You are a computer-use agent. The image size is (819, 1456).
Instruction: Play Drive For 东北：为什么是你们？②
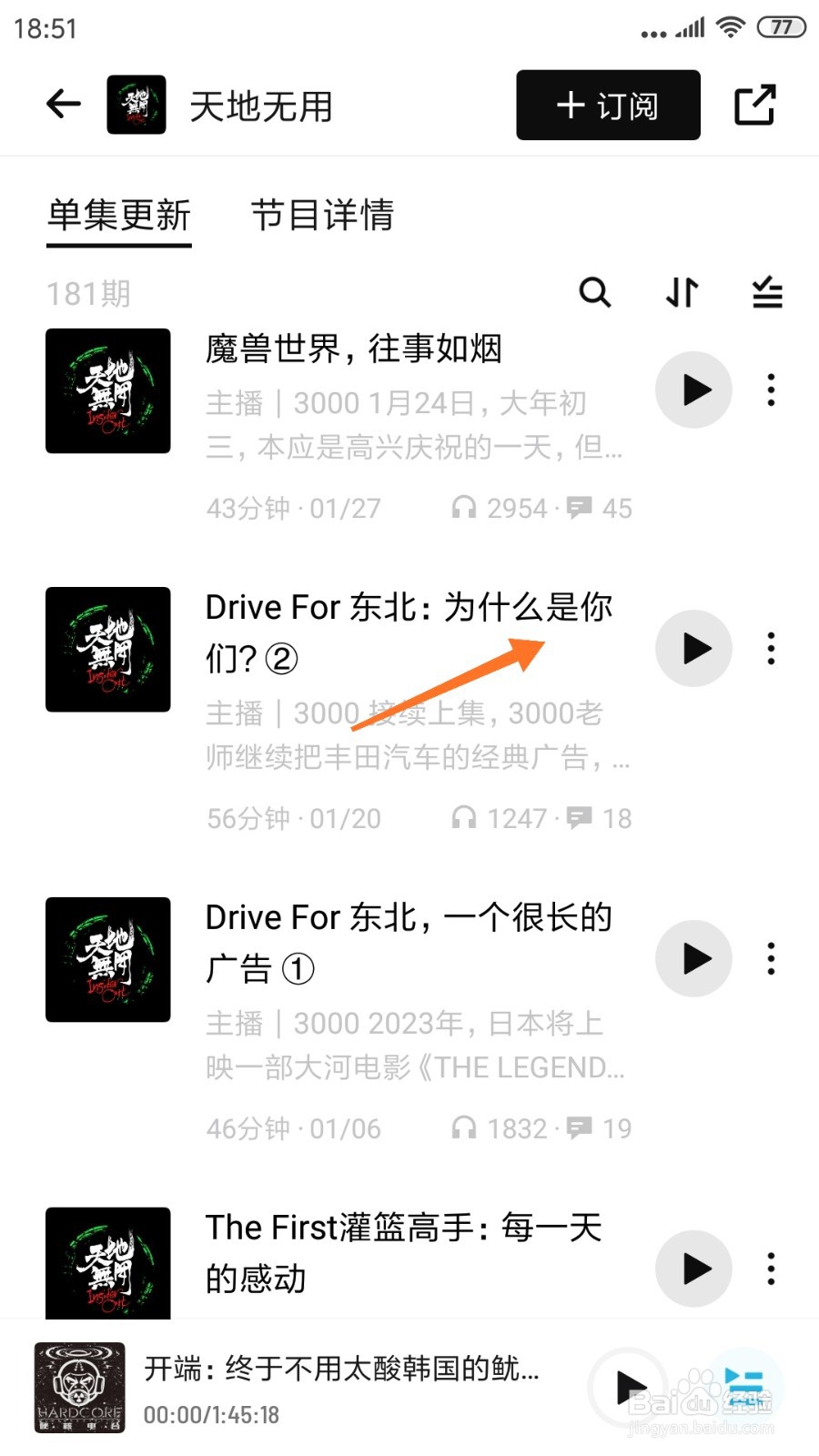[x=694, y=649]
